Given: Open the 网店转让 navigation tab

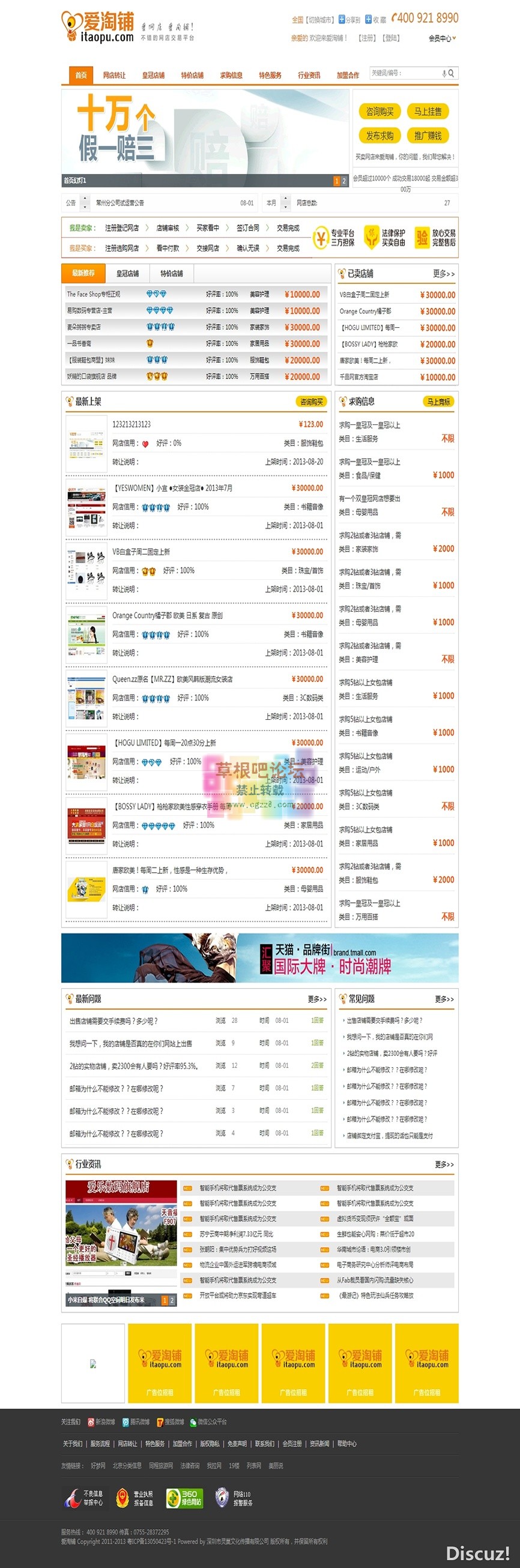Looking at the screenshot, I should coord(114,76).
